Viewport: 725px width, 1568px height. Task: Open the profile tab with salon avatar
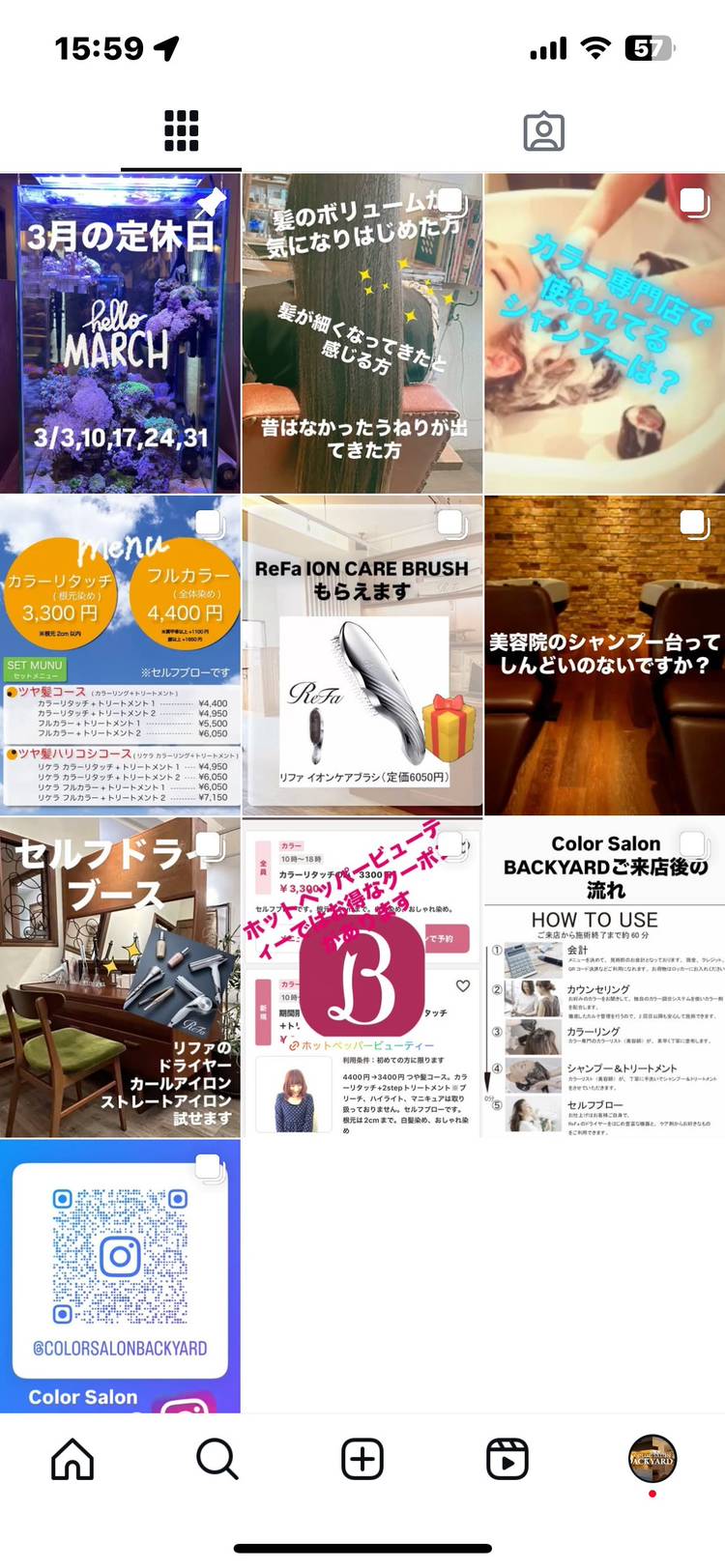[x=652, y=1459]
